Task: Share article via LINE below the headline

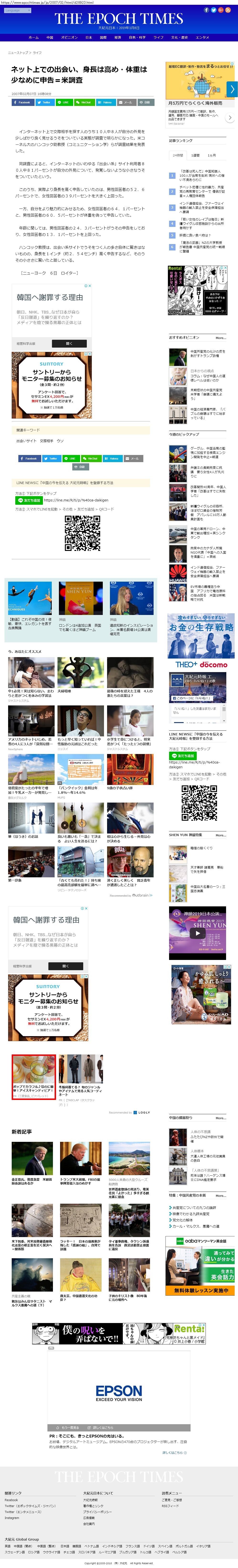Action: coord(63,102)
